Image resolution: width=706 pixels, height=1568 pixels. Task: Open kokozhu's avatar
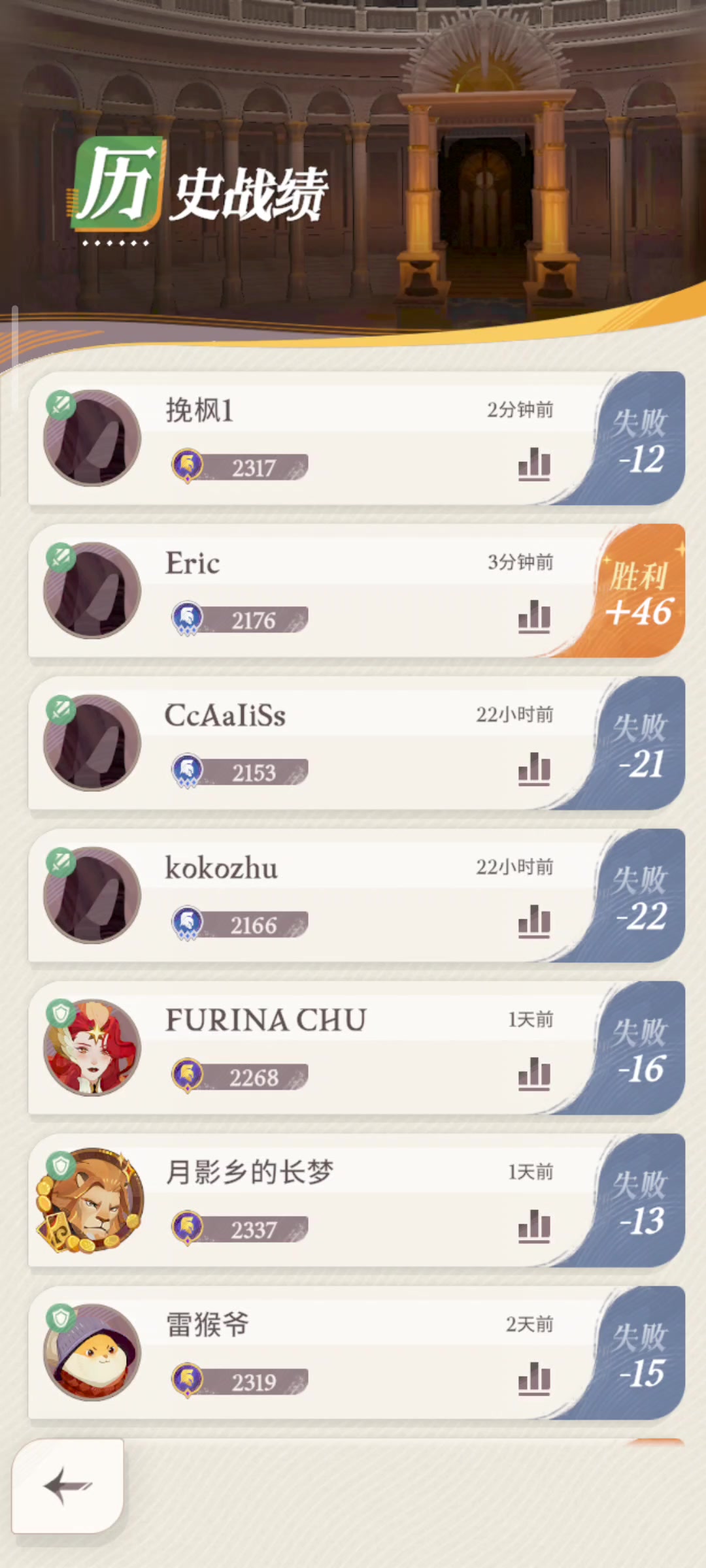tap(92, 895)
